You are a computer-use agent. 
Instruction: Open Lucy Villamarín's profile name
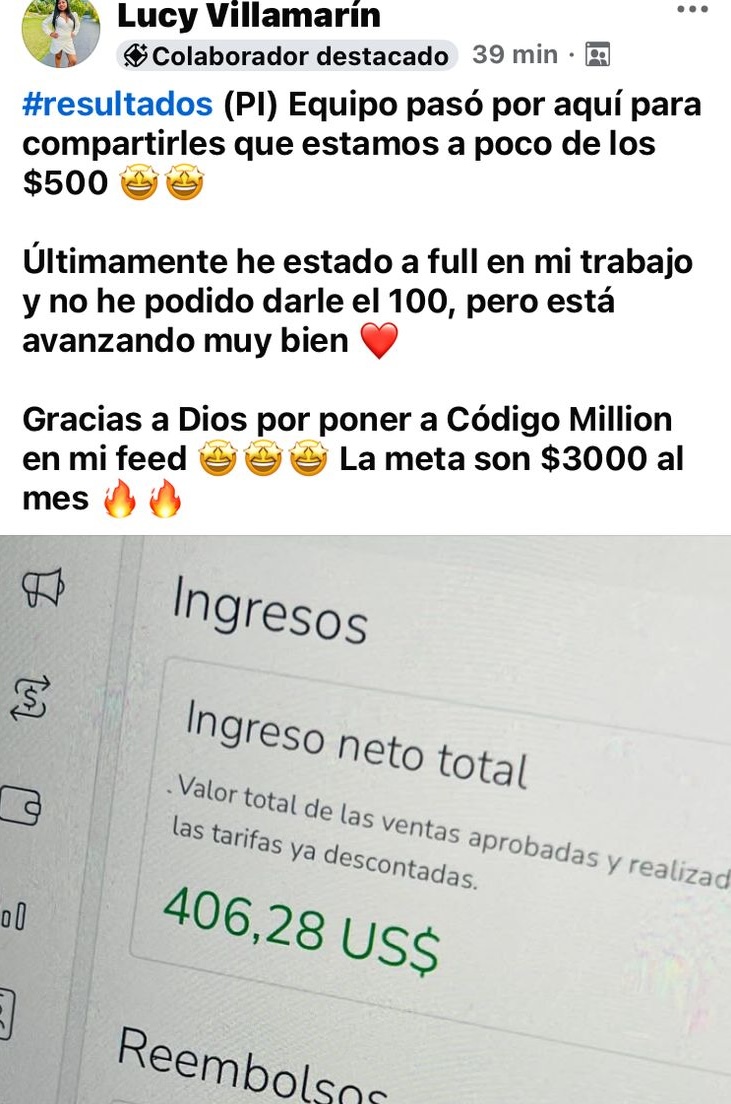(249, 16)
